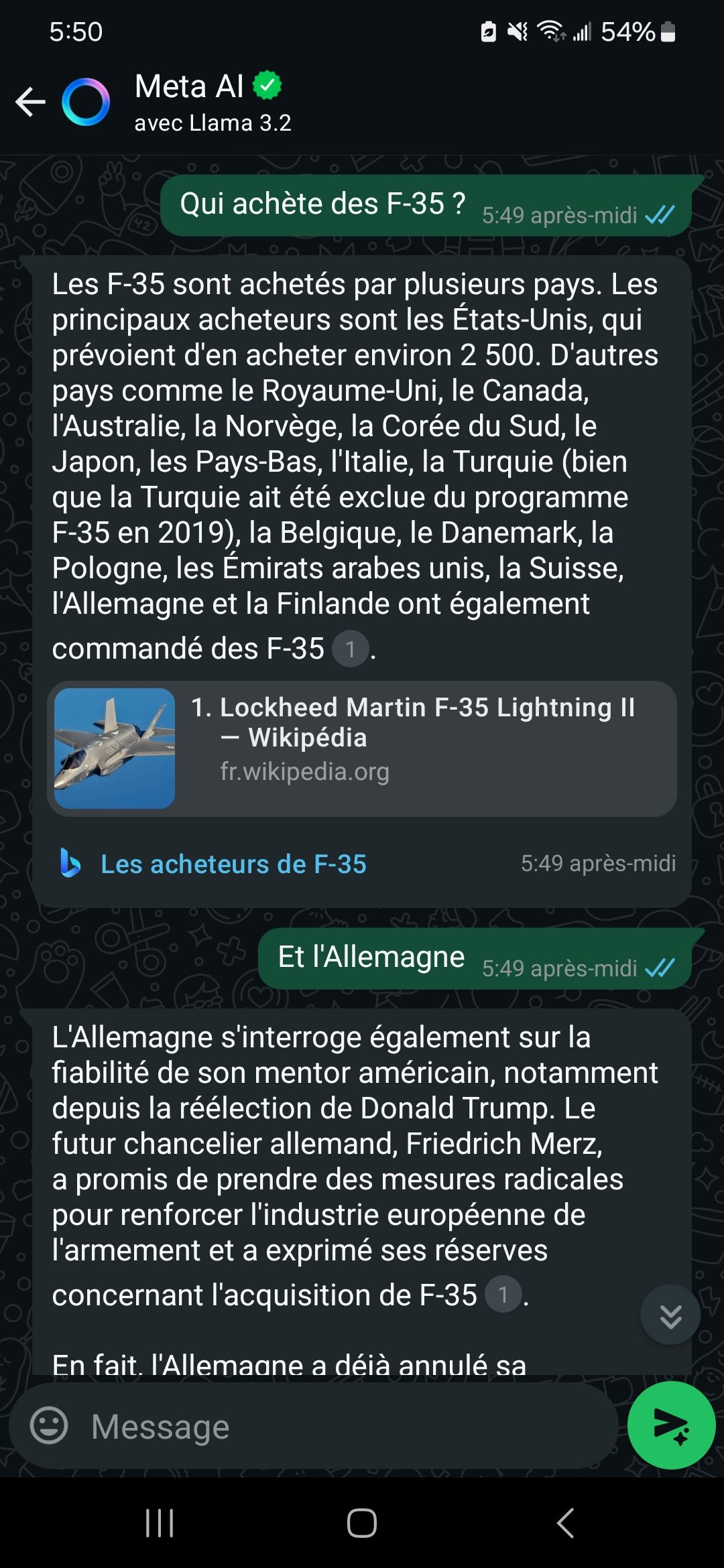The height and width of the screenshot is (1568, 724).
Task: Go back from Meta AI chat
Action: coord(30,102)
